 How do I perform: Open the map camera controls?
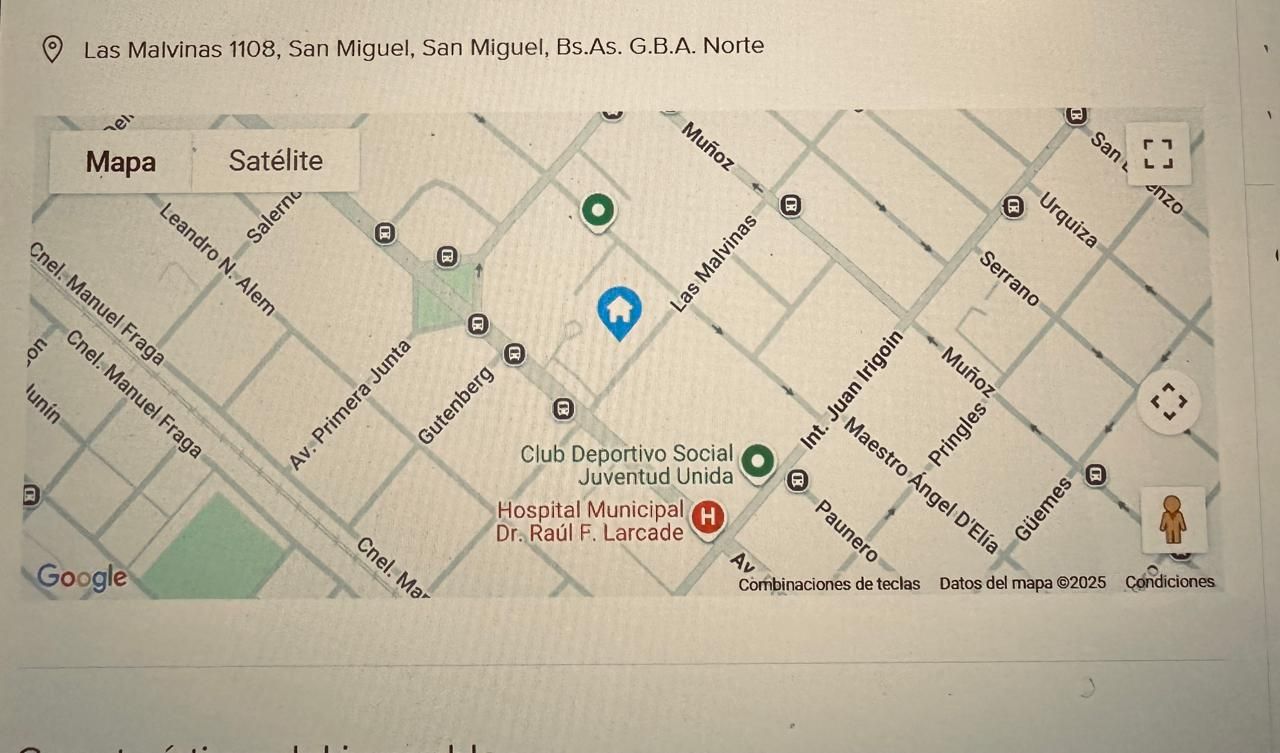click(x=1168, y=402)
